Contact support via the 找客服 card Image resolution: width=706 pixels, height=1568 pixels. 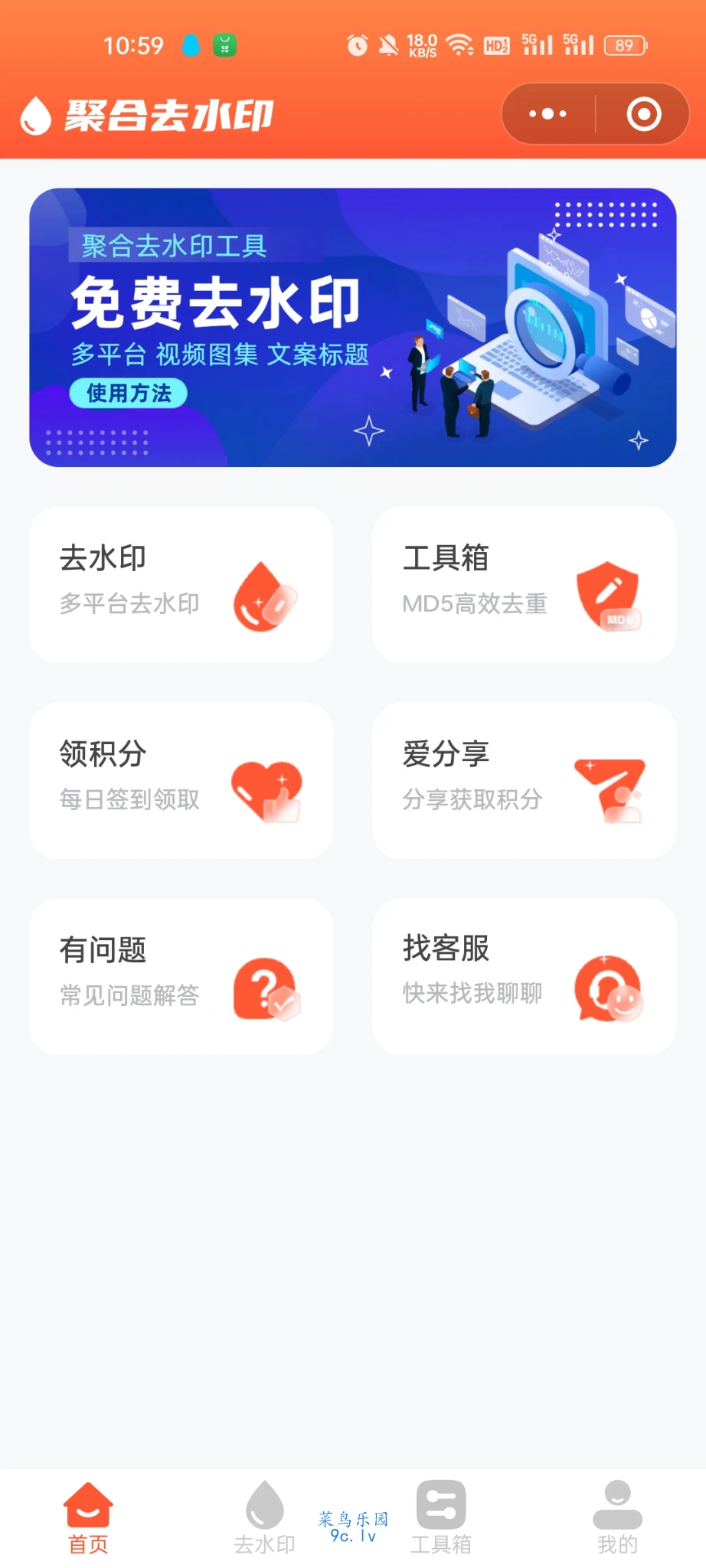point(525,976)
